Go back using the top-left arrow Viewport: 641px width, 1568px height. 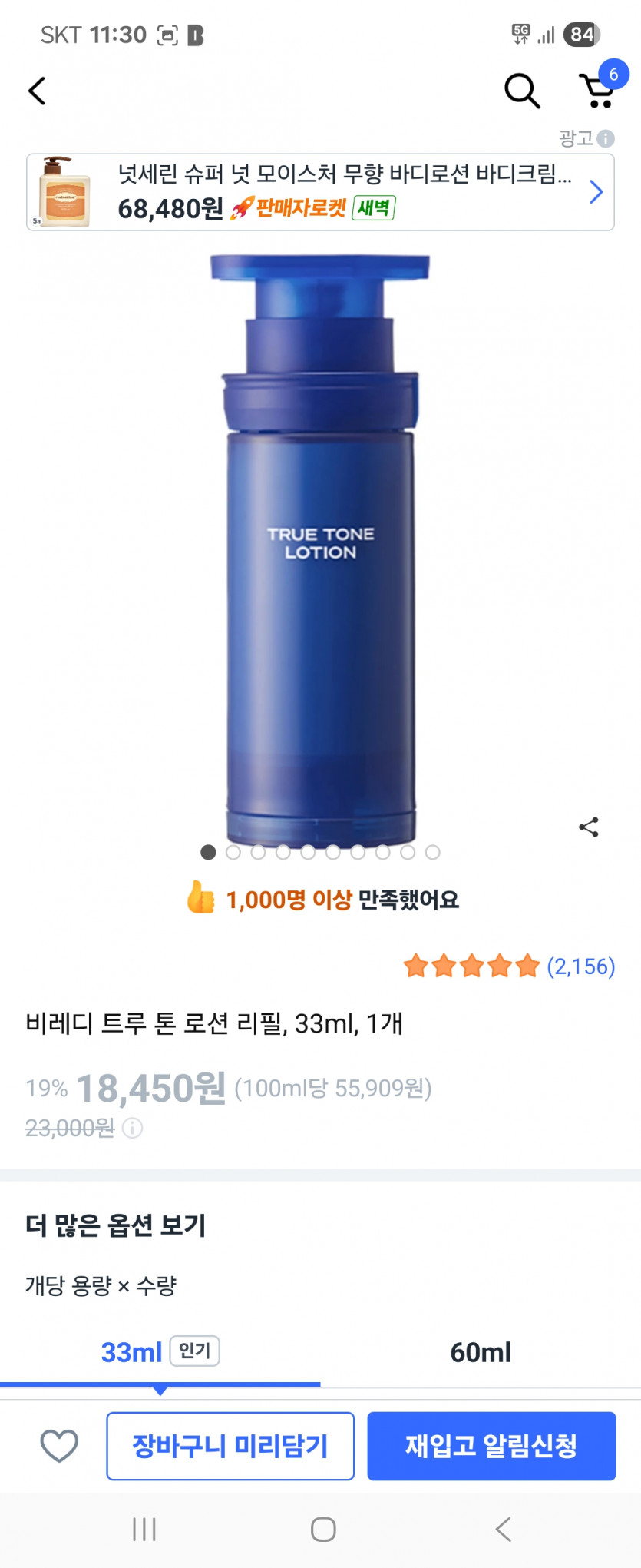37,91
